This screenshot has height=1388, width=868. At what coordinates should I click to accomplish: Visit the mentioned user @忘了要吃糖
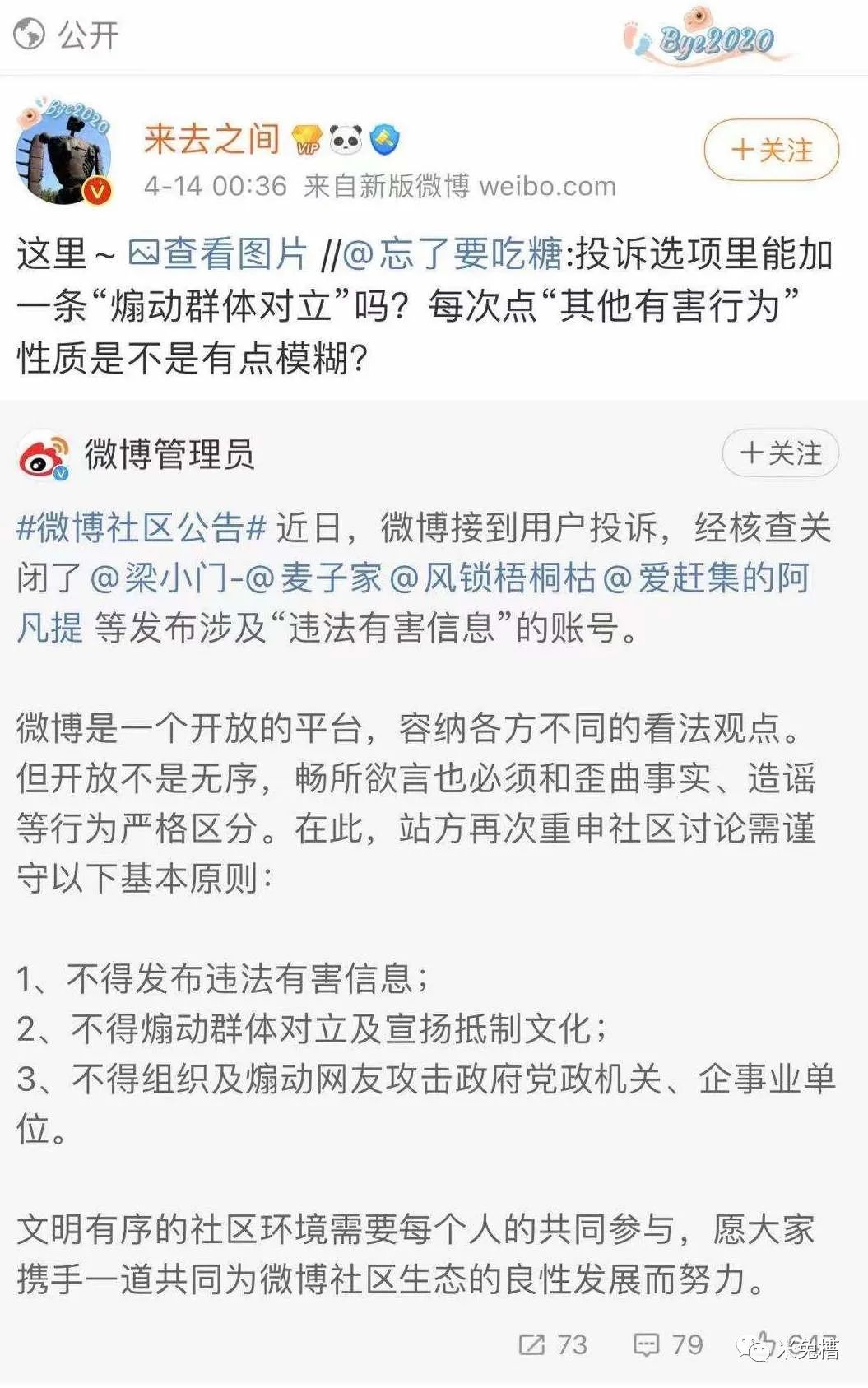[452, 254]
